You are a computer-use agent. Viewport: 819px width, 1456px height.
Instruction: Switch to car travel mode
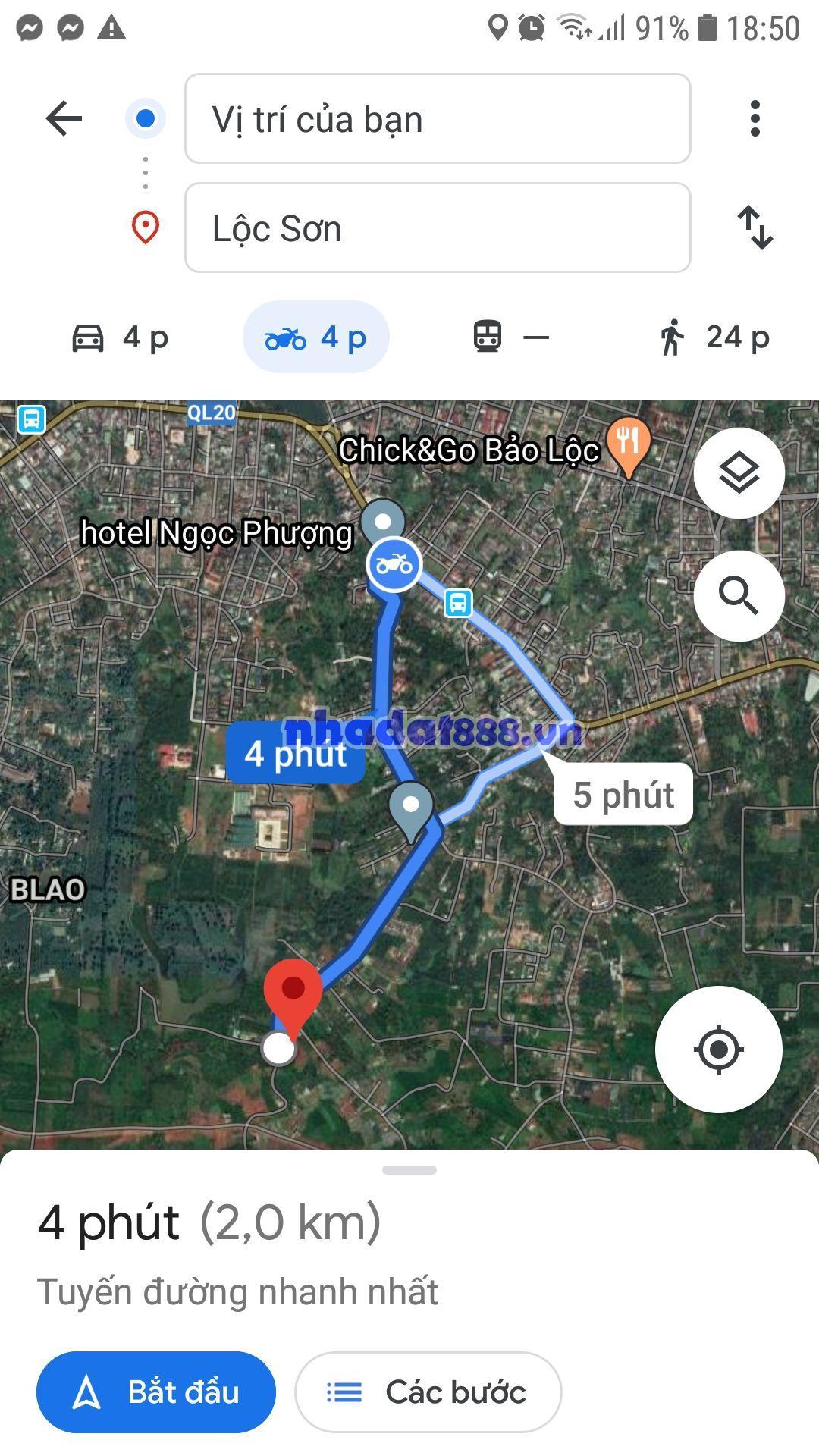pos(120,337)
